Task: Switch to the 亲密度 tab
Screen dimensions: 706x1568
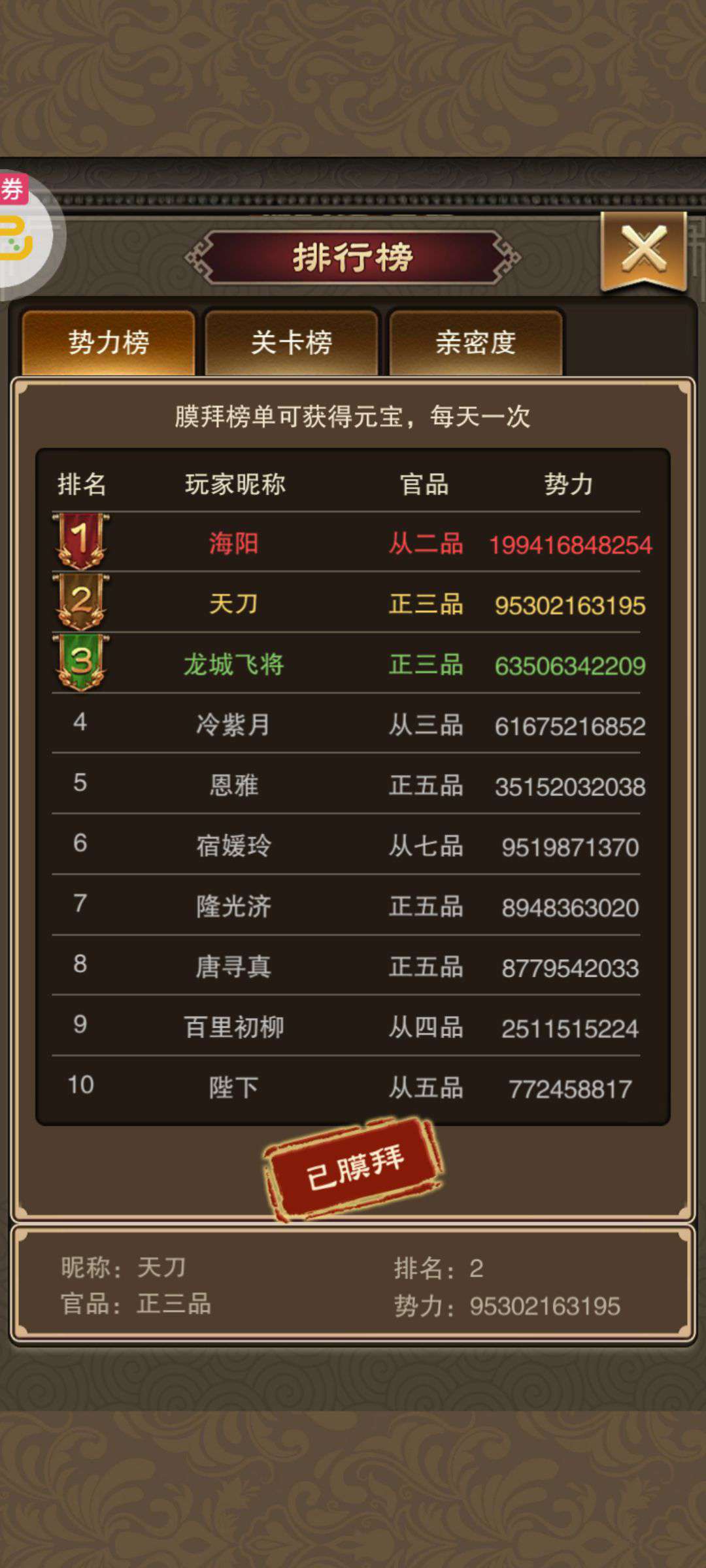Action: pyautogui.click(x=476, y=342)
